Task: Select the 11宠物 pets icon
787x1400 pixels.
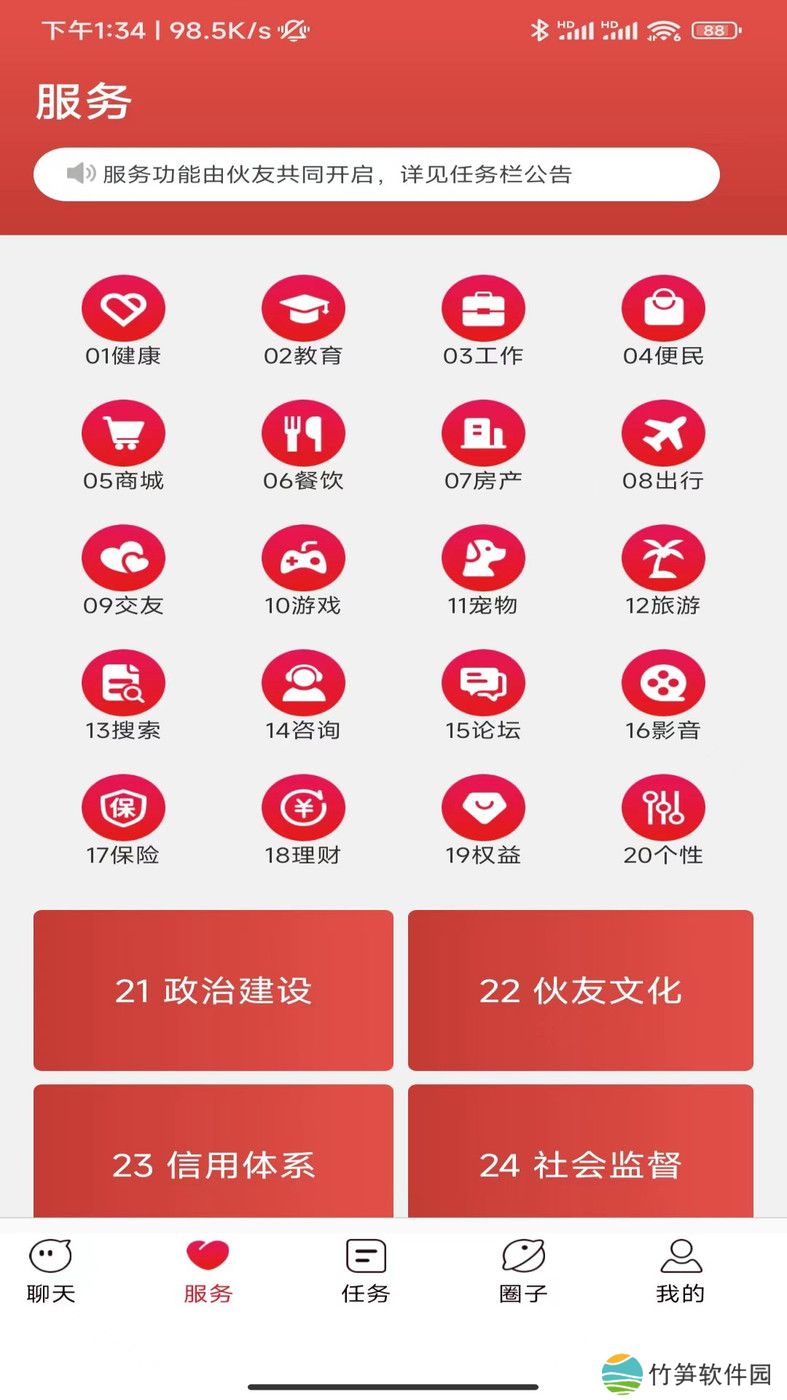Action: (x=483, y=558)
